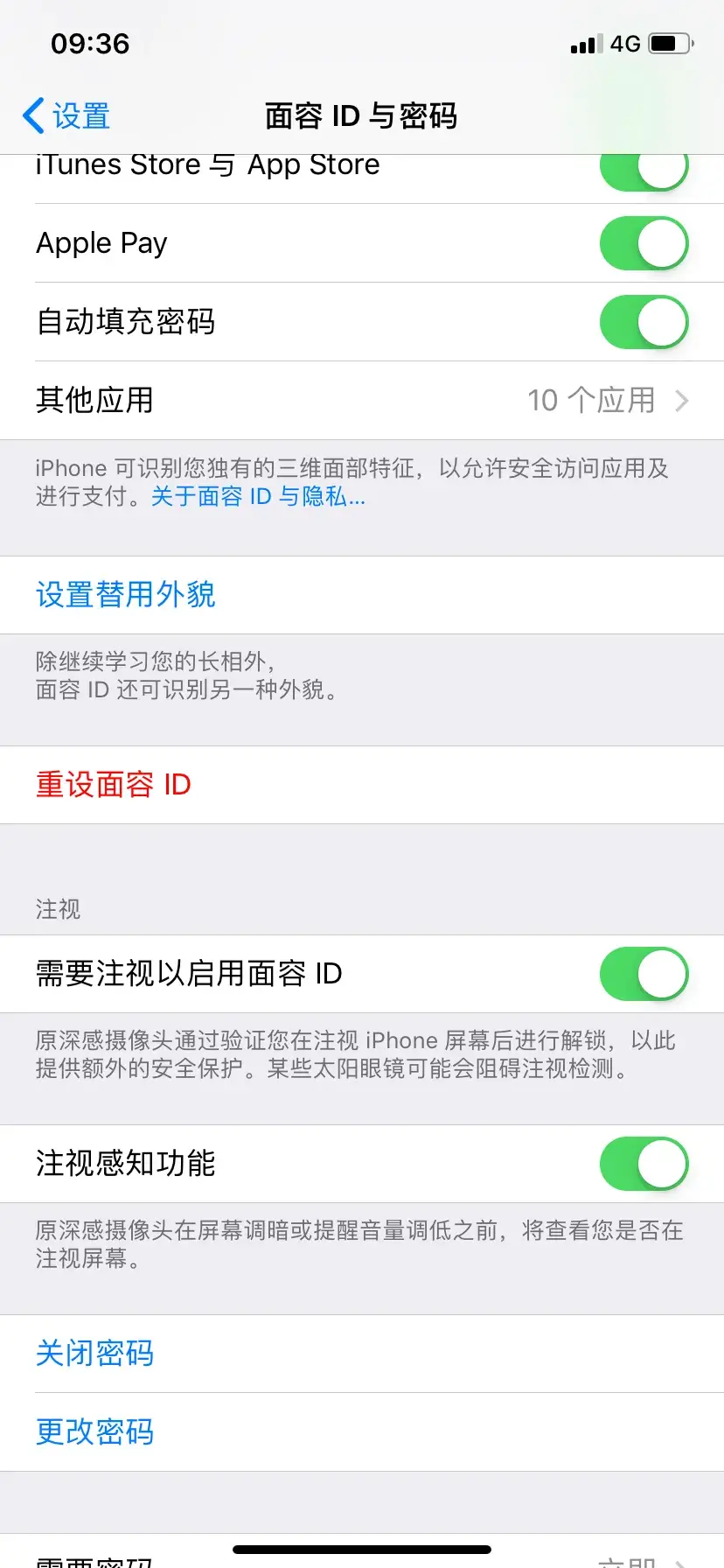Image resolution: width=724 pixels, height=1568 pixels.
Task: Toggle the Apple Pay switch off
Action: 644,243
